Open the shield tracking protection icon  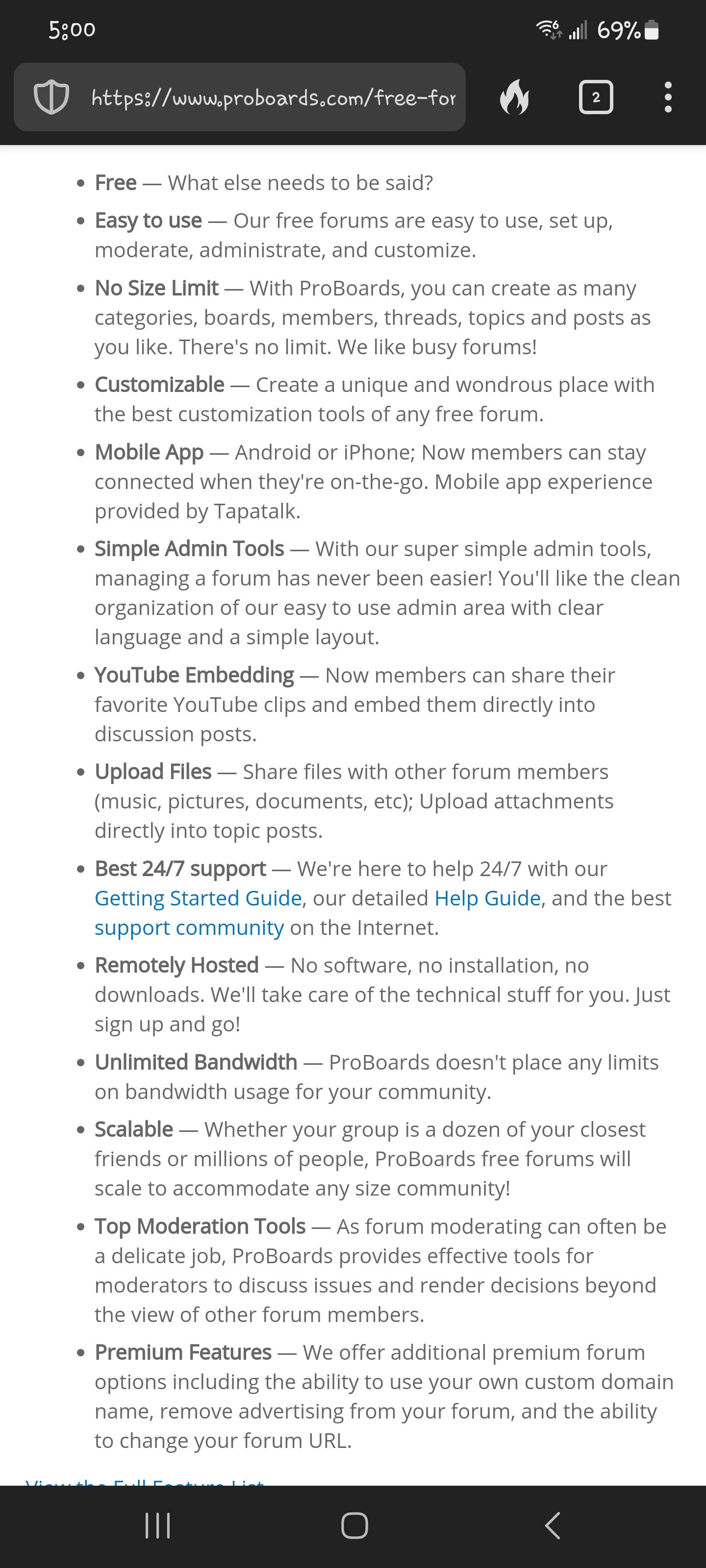pos(51,98)
